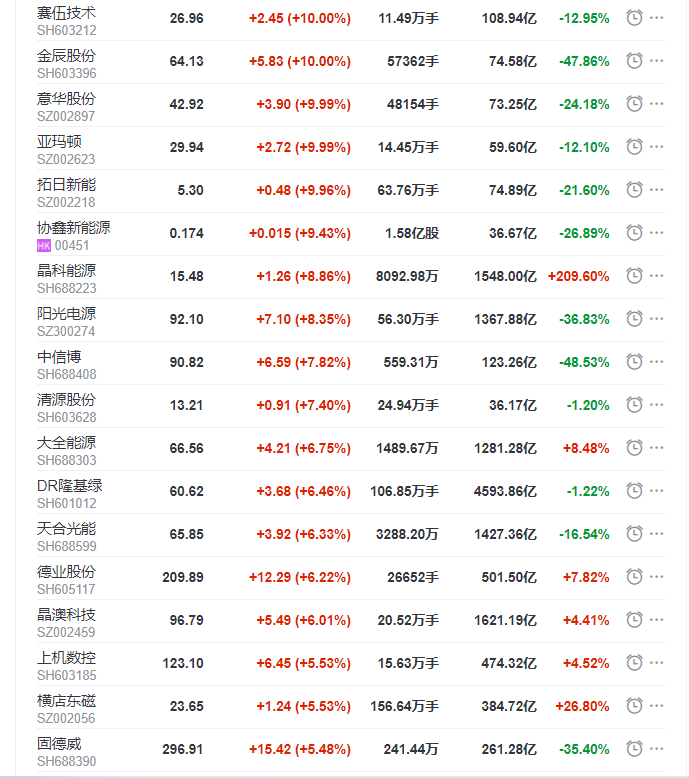Open the overflow menu for 晶科能源
This screenshot has height=778, width=689.
coord(657,275)
